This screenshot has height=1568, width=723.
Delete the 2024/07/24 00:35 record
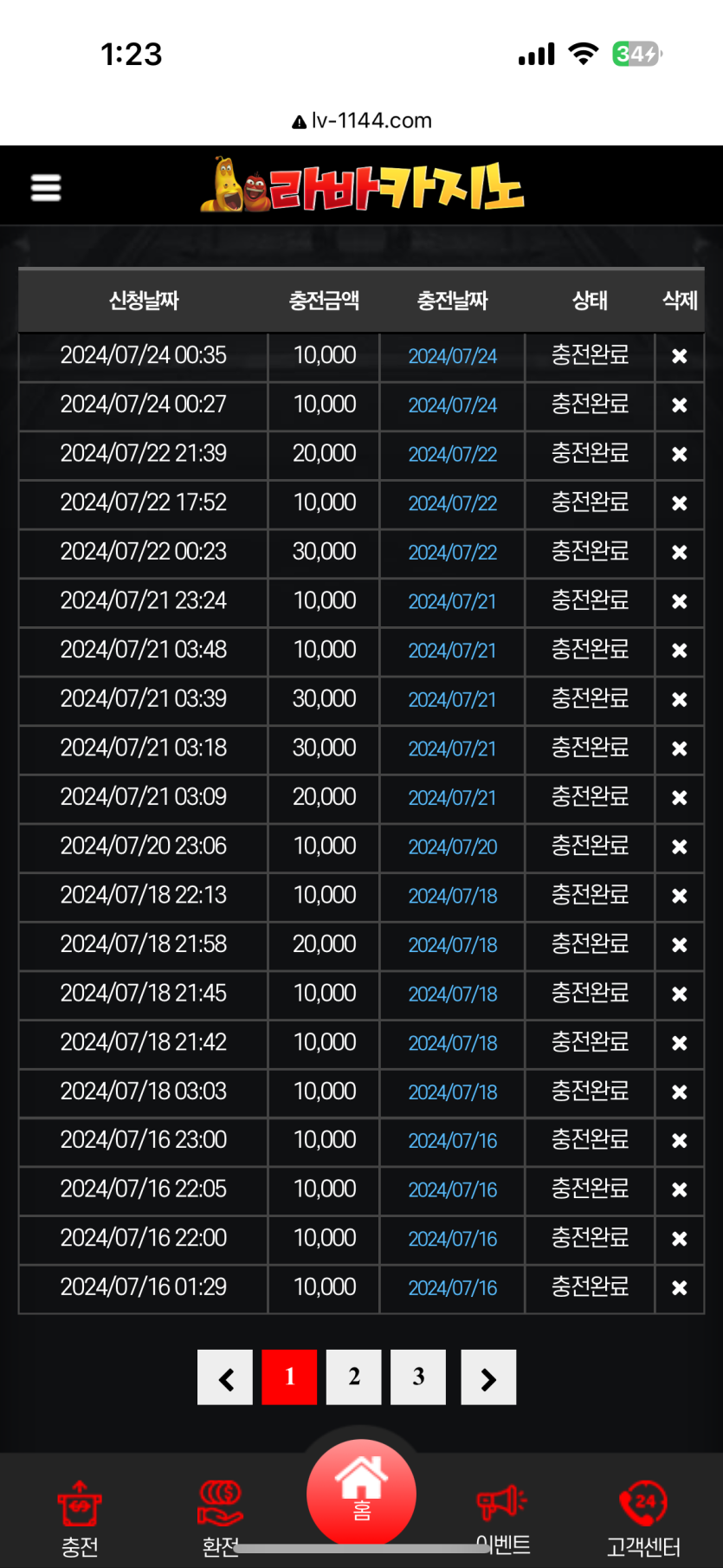click(680, 356)
